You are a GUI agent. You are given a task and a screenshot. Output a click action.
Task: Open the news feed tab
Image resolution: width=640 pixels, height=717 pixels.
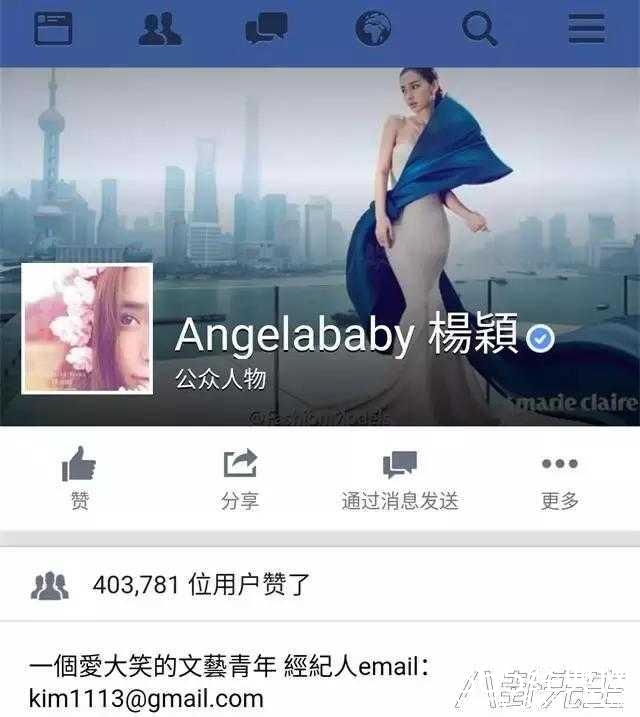53,28
